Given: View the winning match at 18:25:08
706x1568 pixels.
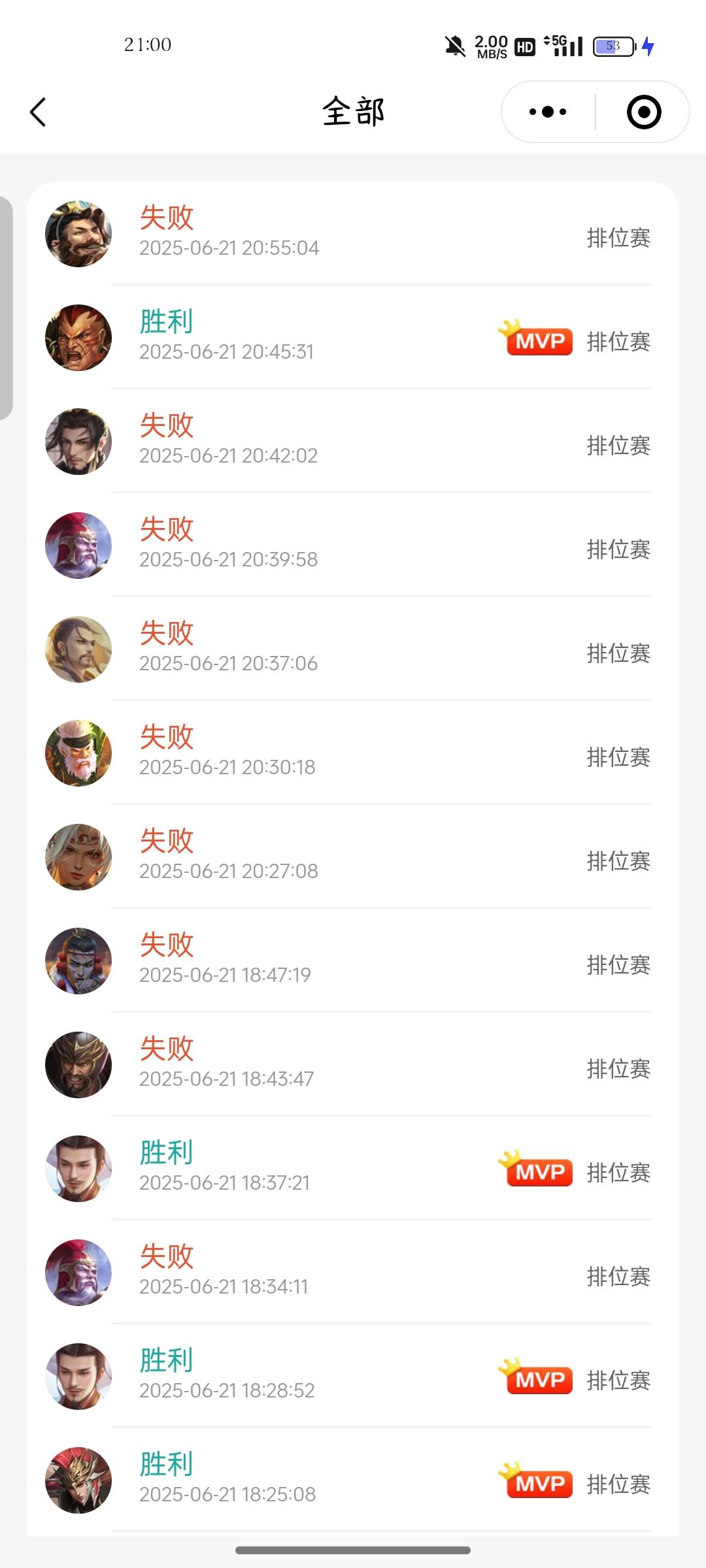Looking at the screenshot, I should 353,1480.
